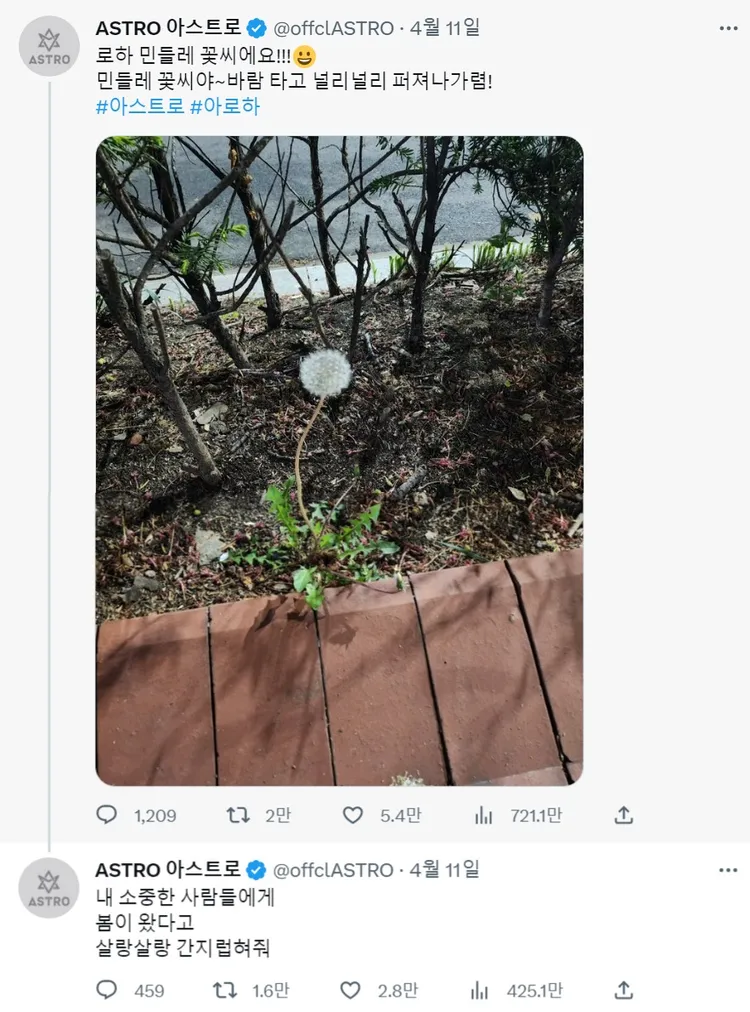Screen dimensions: 750x1012
Task: Like the dandelion tweet with 5.4만 likes
Action: click(x=353, y=815)
